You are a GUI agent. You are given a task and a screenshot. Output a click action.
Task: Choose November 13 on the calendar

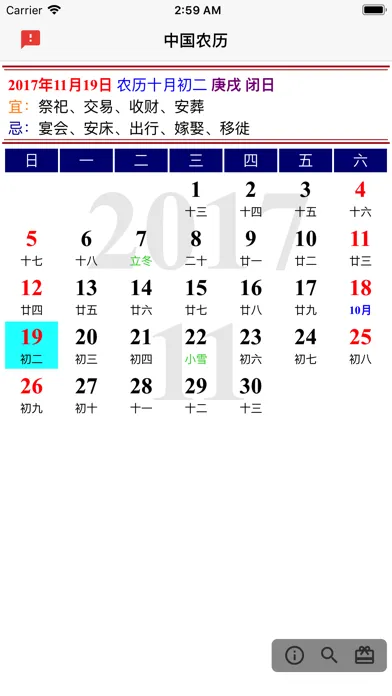(x=86, y=297)
